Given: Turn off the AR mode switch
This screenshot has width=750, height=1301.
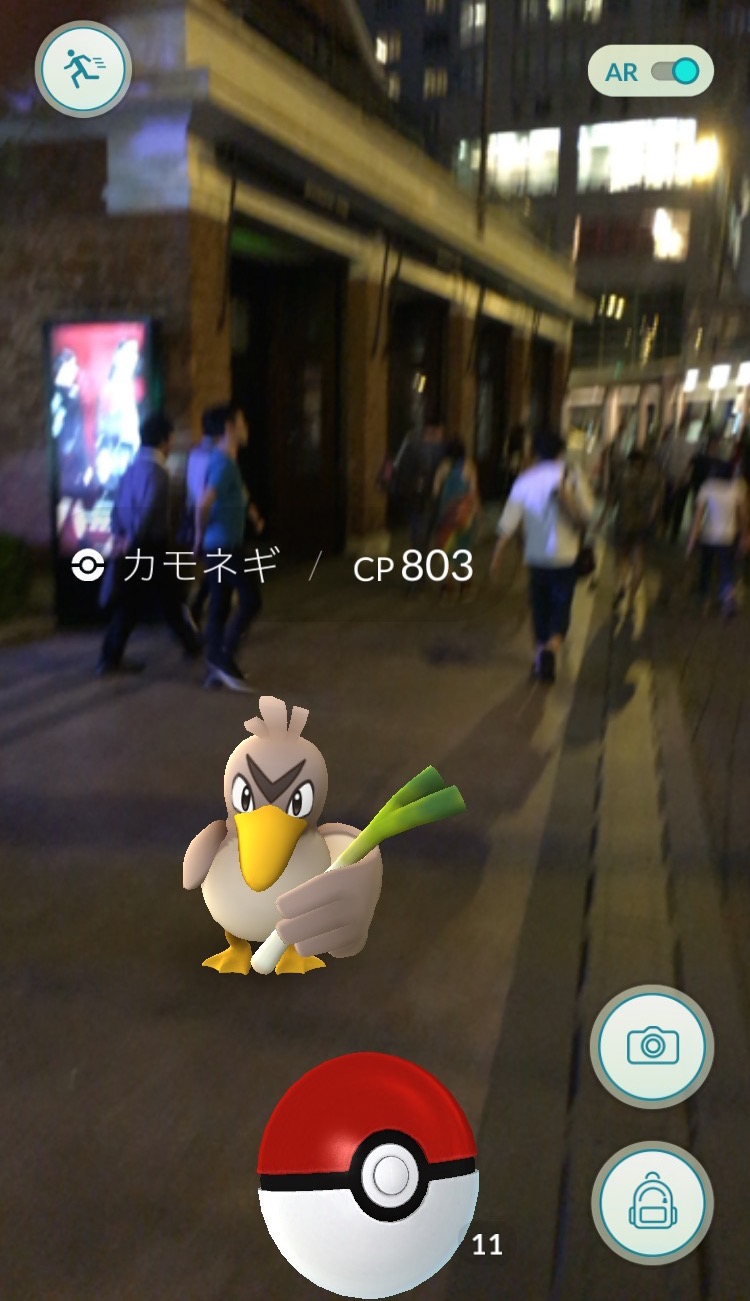Looking at the screenshot, I should pyautogui.click(x=675, y=71).
